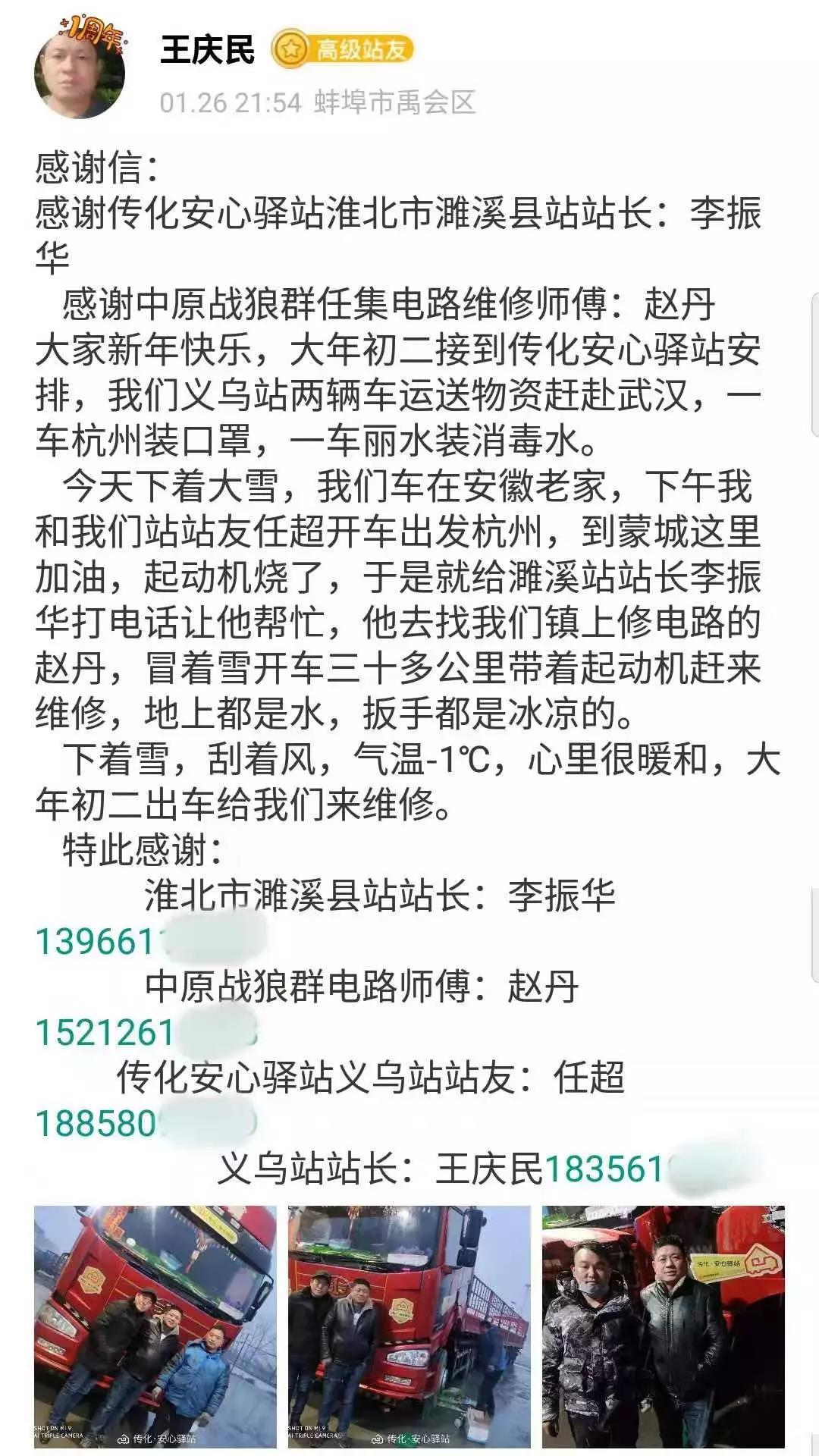Image resolution: width=819 pixels, height=1456 pixels.
Task: Enlarge the close-up photo of two men
Action: pyautogui.click(x=663, y=1326)
